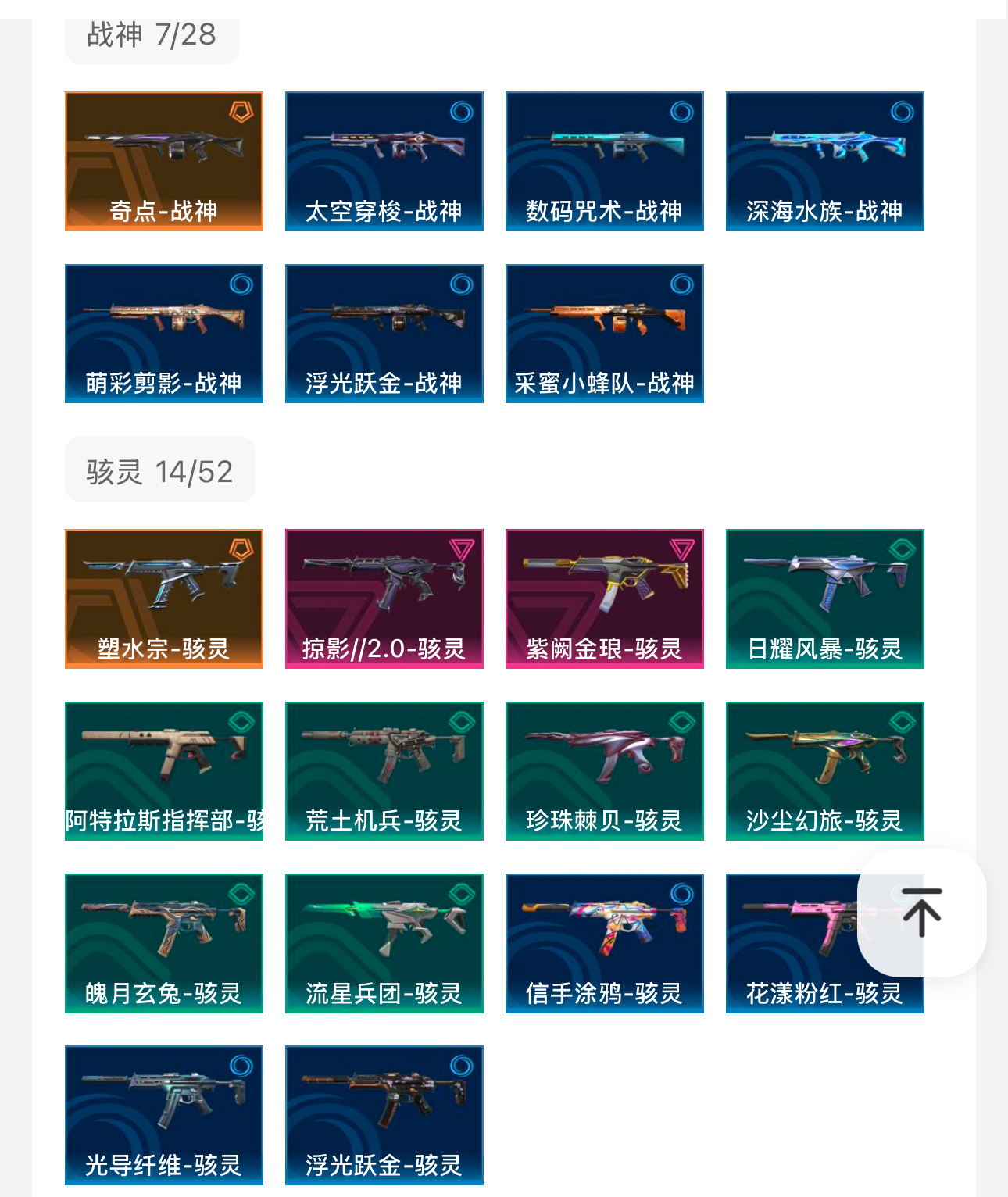Image resolution: width=1008 pixels, height=1197 pixels.
Task: Tap the scroll-to-top arrow button
Action: (921, 912)
